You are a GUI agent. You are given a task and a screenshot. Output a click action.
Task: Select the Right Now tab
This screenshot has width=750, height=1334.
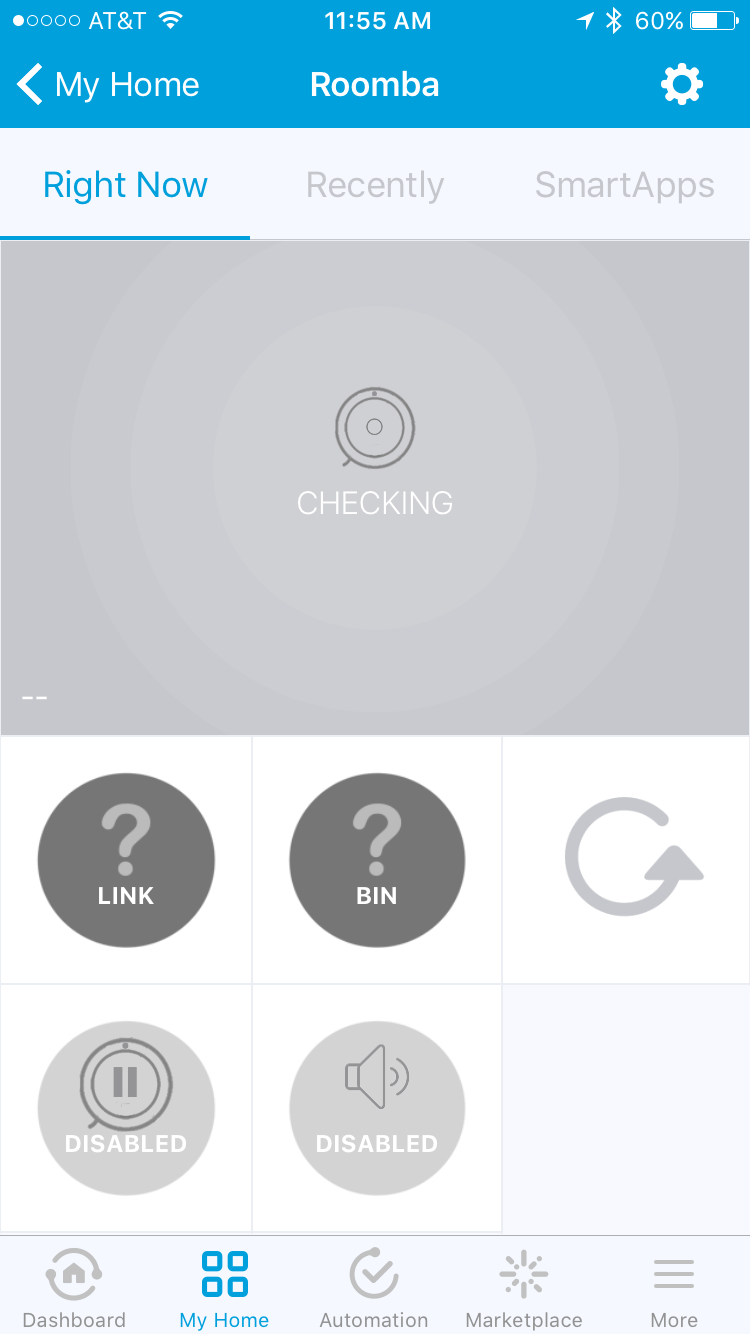pos(125,185)
